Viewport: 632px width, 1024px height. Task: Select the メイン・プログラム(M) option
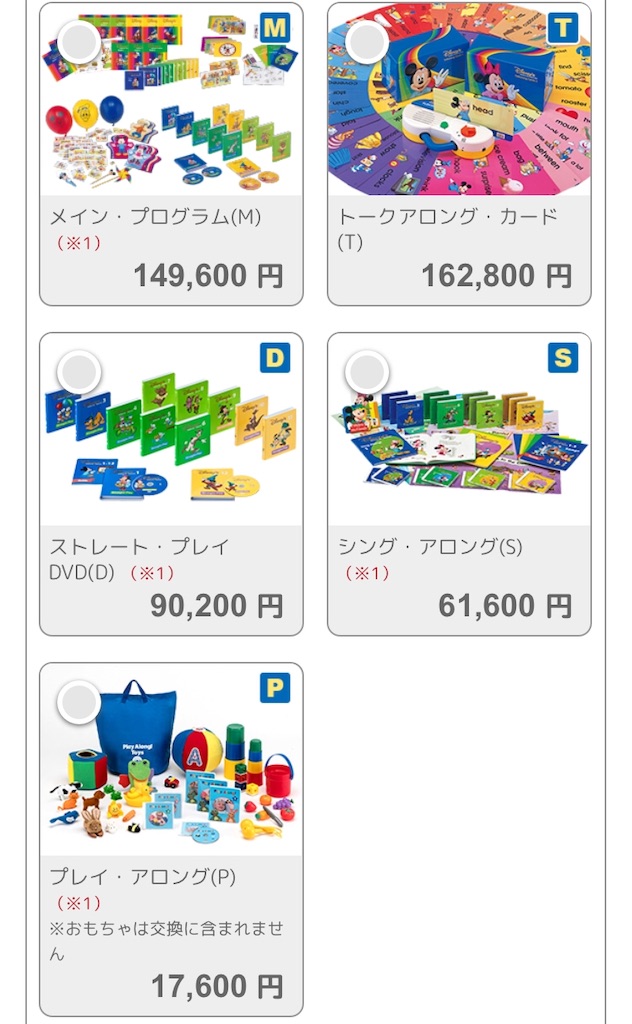click(x=79, y=42)
